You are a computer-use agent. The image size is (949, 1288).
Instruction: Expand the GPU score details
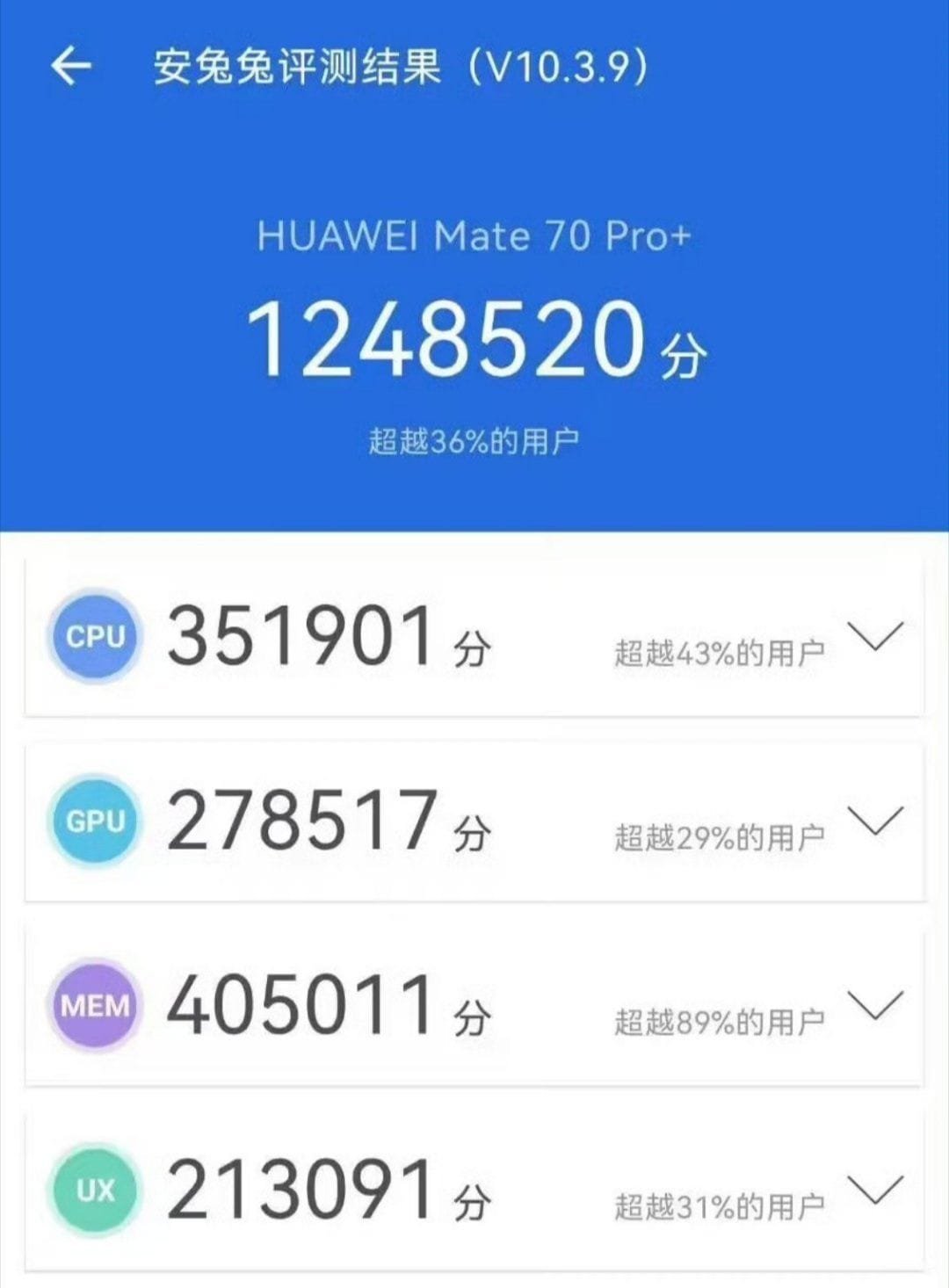pos(876,821)
